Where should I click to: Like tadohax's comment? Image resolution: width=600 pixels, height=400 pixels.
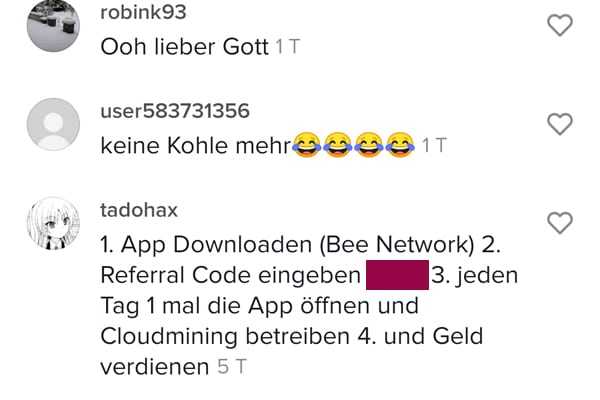click(560, 222)
